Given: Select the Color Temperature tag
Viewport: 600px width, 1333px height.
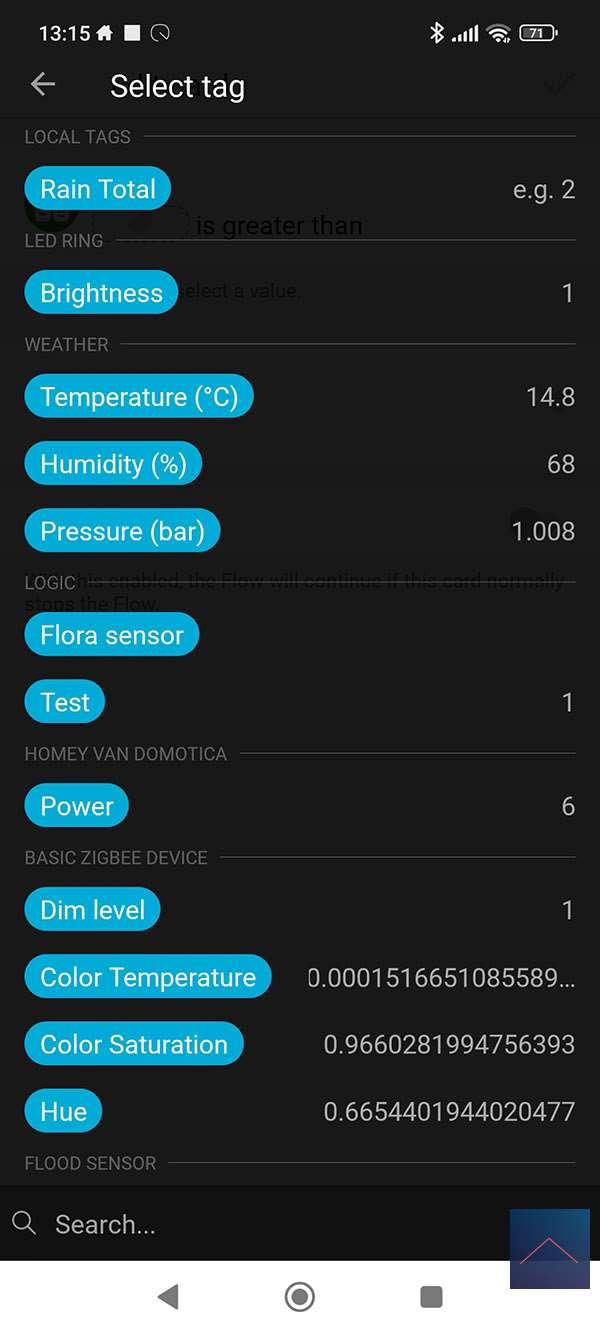Looking at the screenshot, I should click(148, 977).
